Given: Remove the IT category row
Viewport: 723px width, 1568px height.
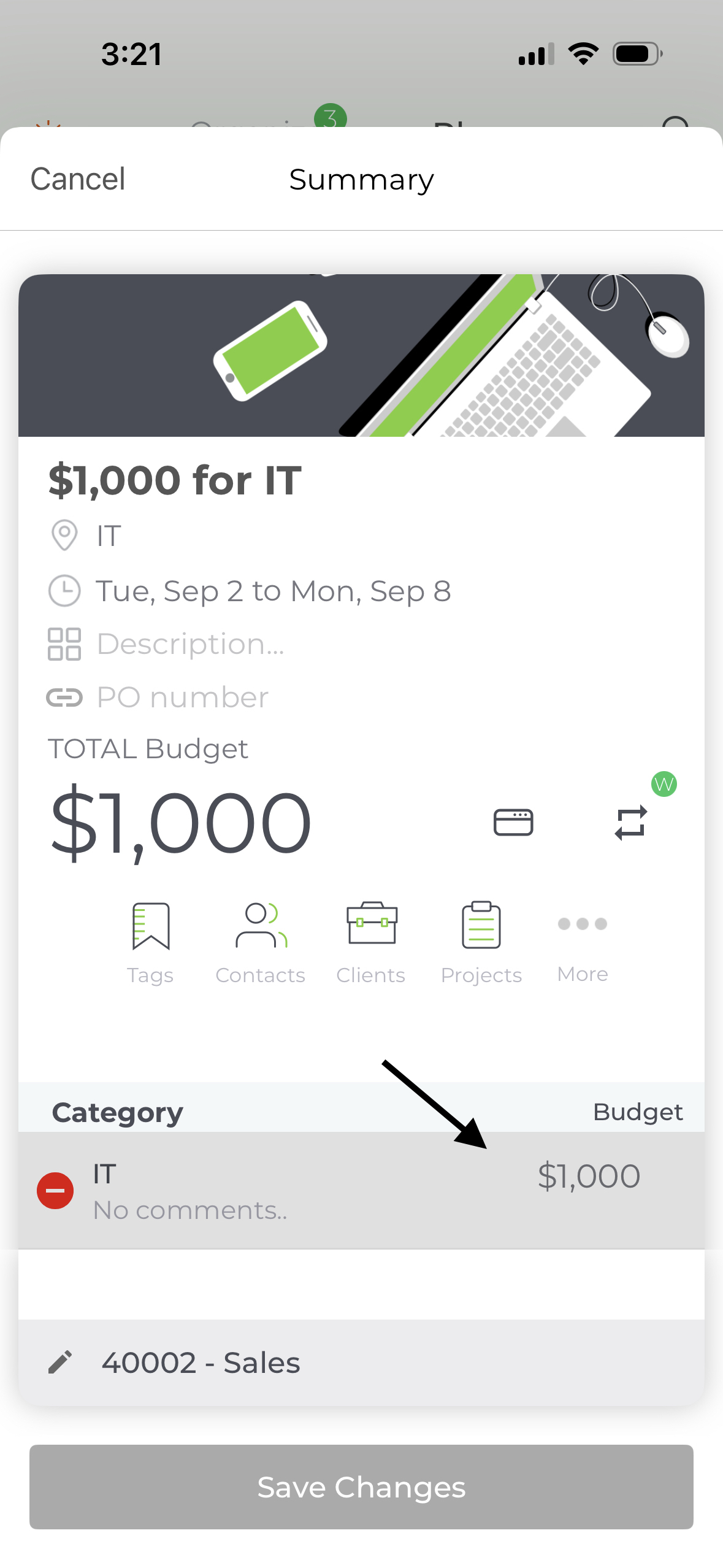Looking at the screenshot, I should pyautogui.click(x=55, y=1191).
